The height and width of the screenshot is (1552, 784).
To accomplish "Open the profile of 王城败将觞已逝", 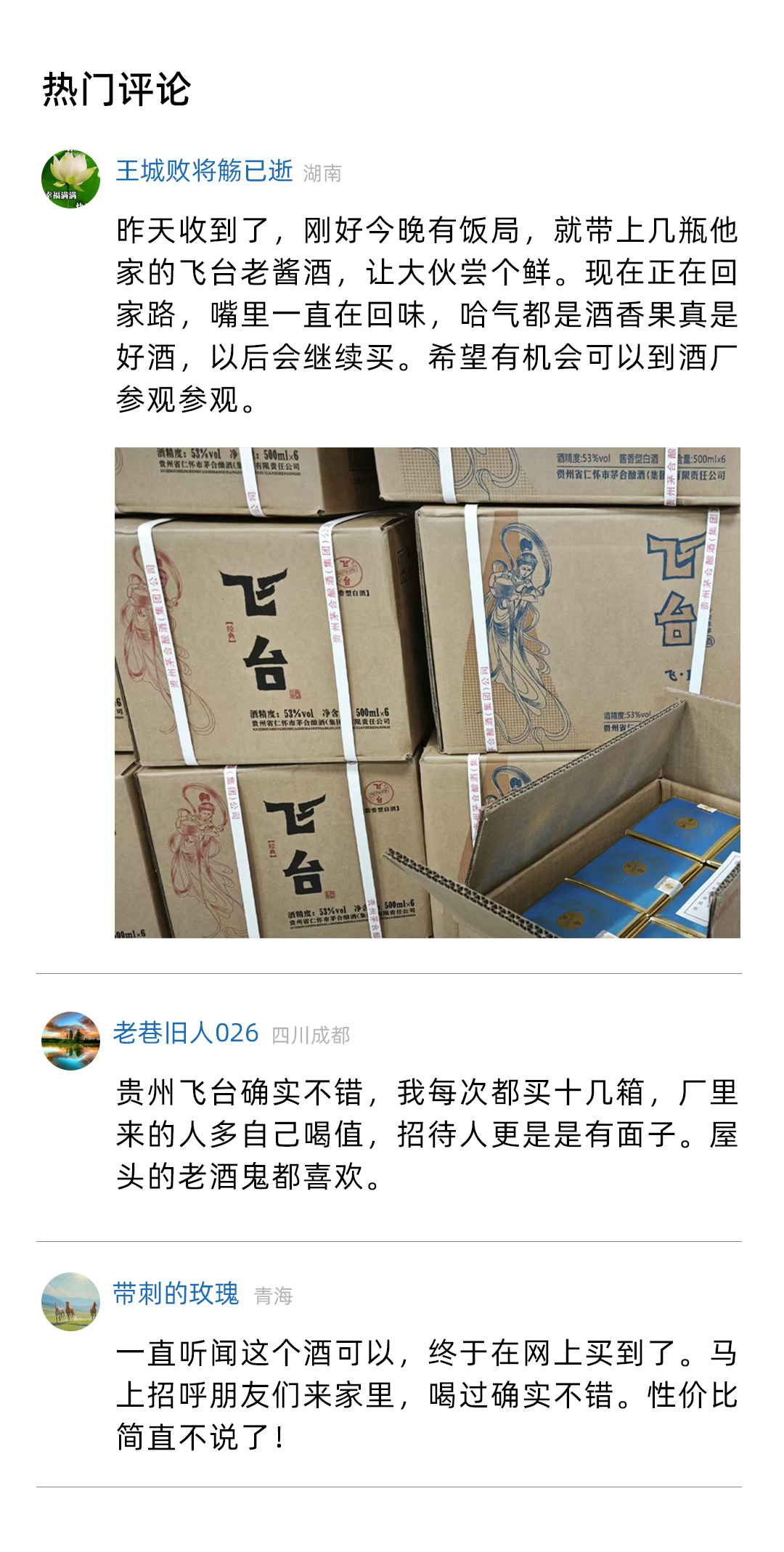I will click(x=204, y=171).
